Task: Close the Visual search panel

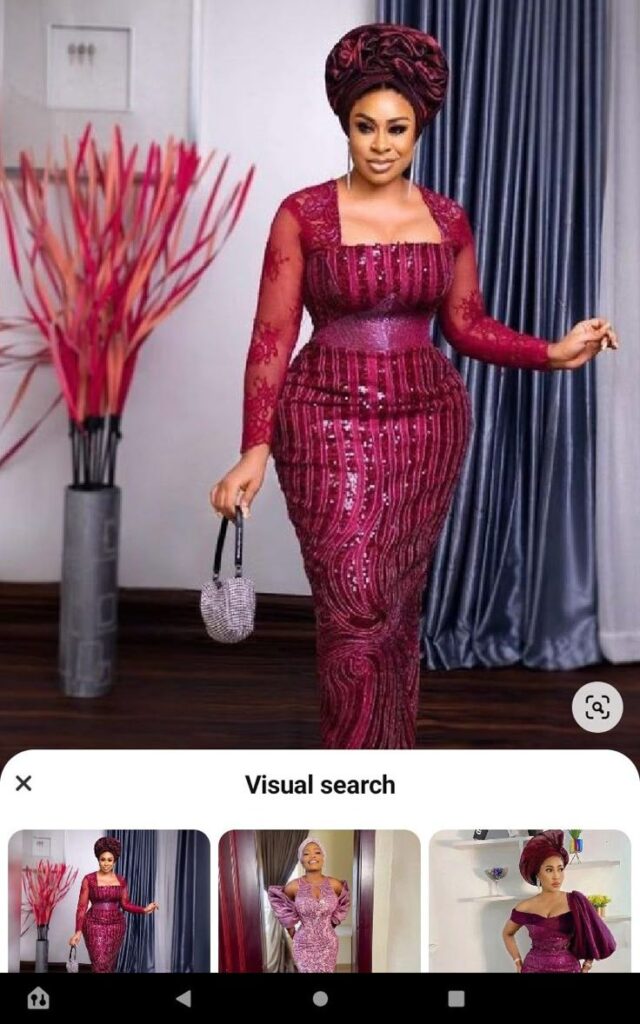Action: [x=24, y=784]
